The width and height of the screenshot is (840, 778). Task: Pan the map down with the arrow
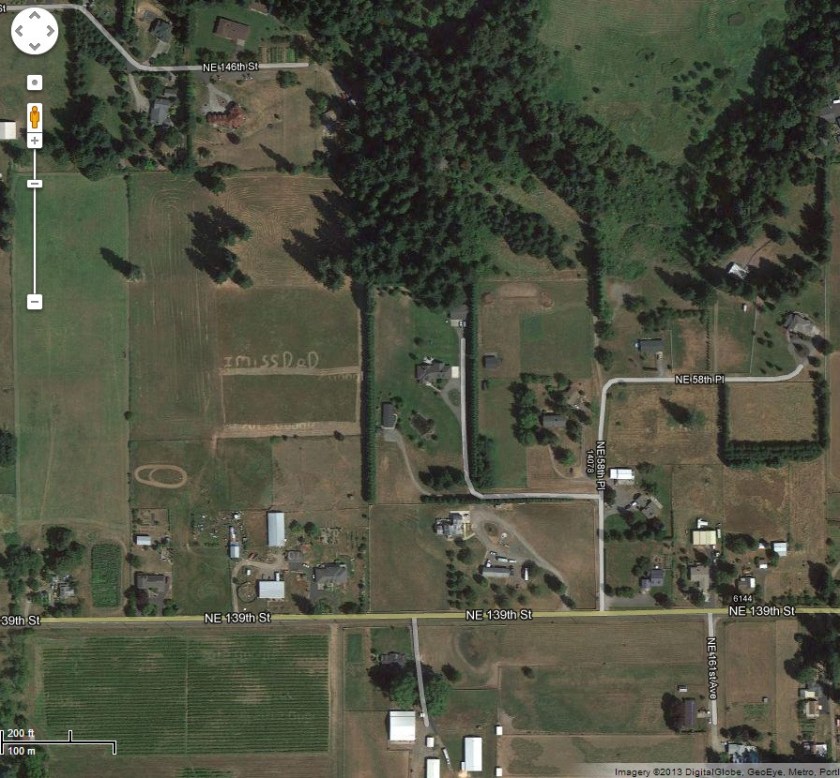(x=34, y=45)
